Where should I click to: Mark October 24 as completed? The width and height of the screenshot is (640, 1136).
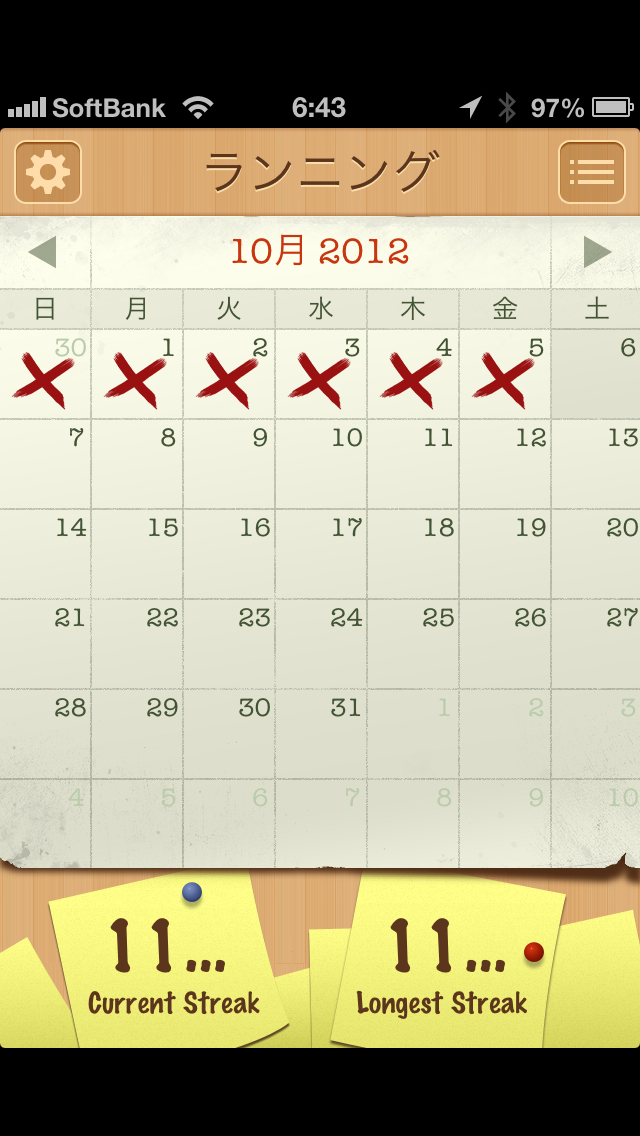tap(321, 645)
